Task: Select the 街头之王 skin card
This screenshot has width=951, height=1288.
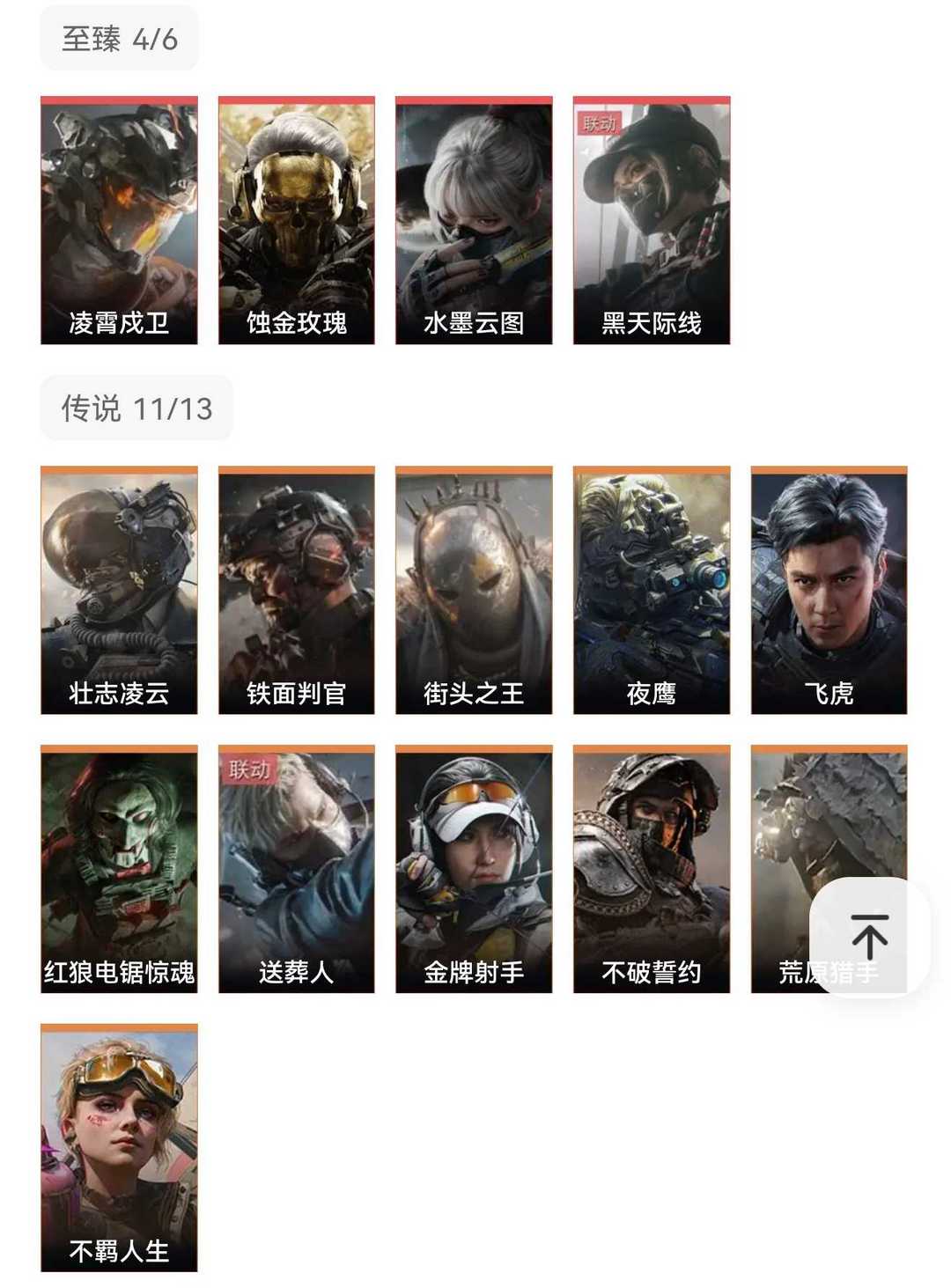Action: pyautogui.click(x=474, y=590)
